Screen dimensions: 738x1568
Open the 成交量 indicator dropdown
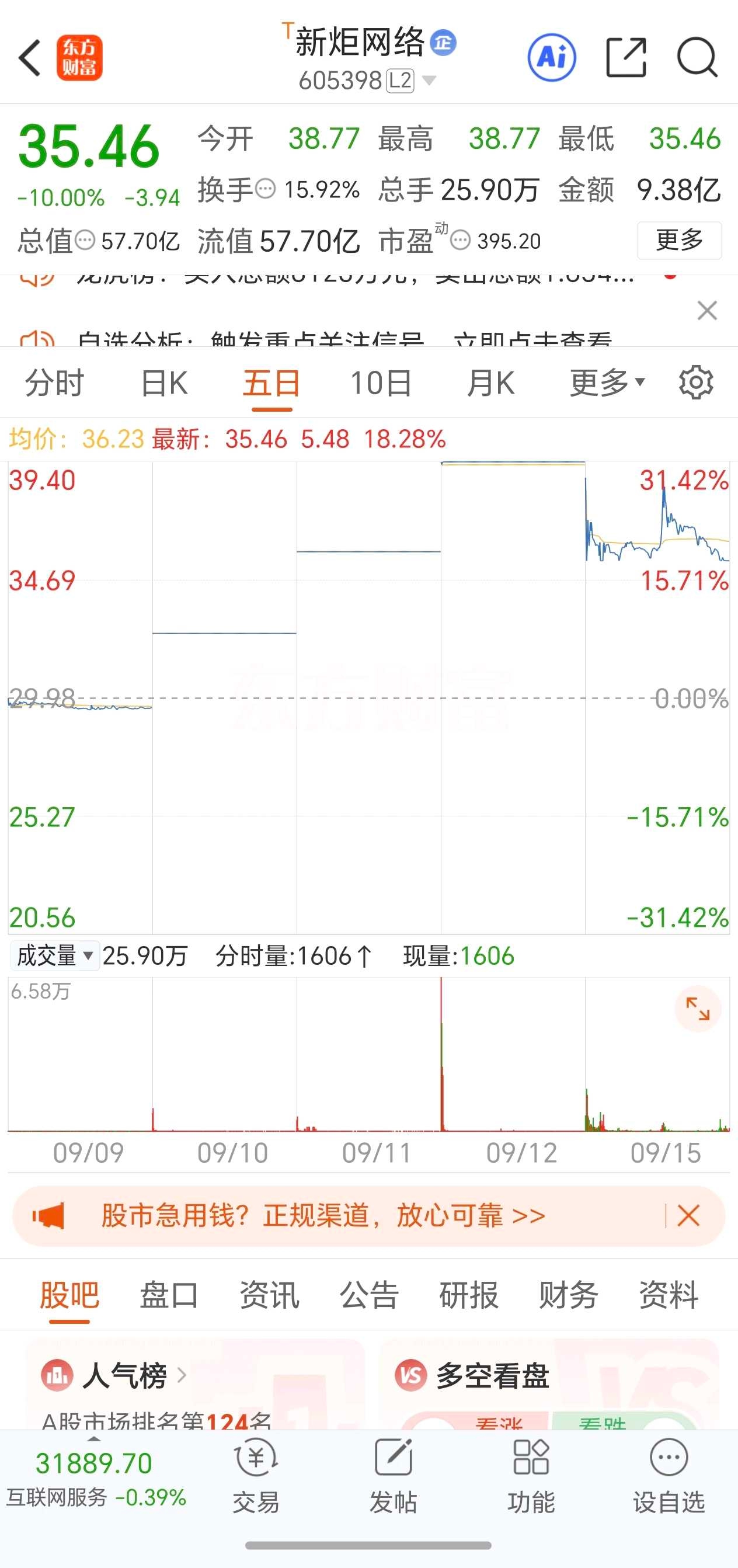pyautogui.click(x=55, y=955)
